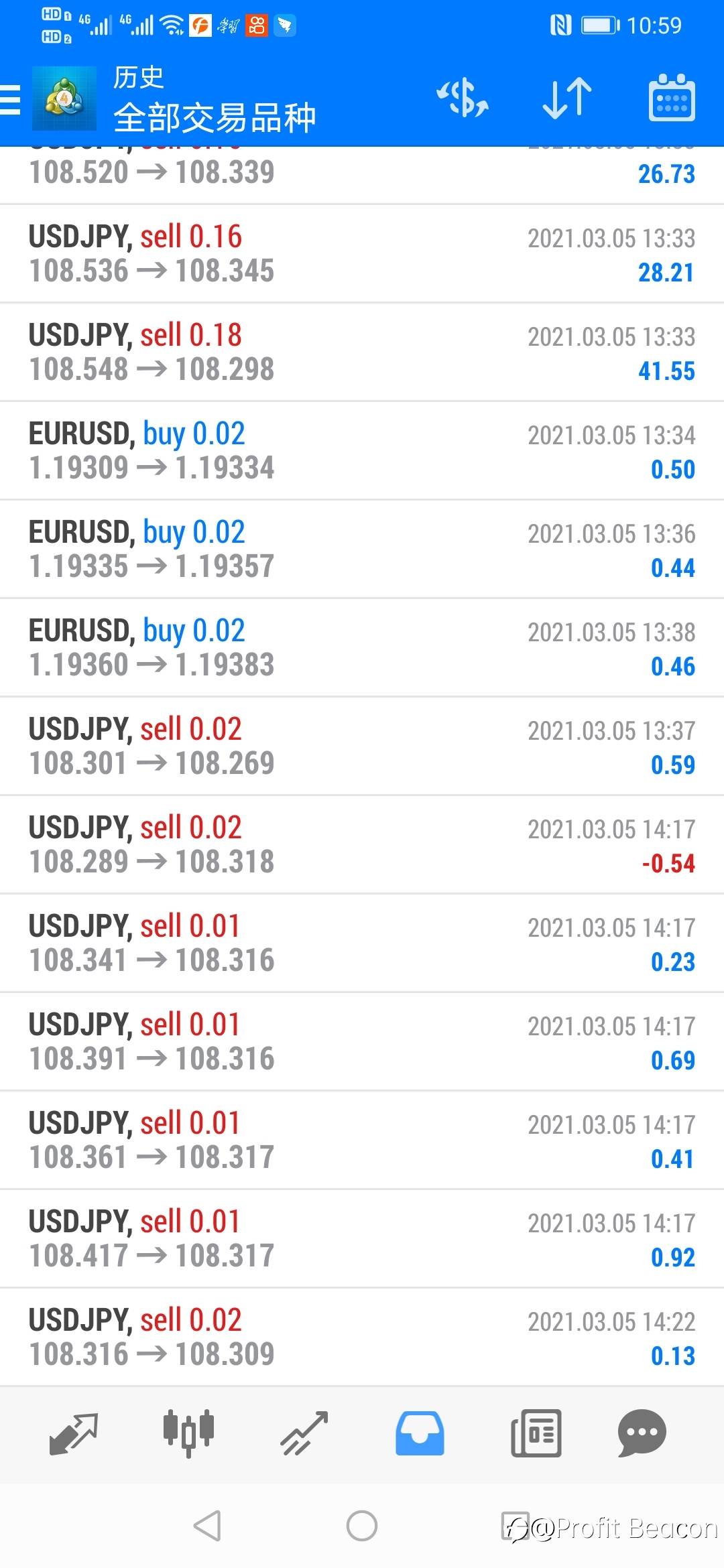Tap the system back button
The height and width of the screenshot is (1568, 724).
(x=207, y=1526)
